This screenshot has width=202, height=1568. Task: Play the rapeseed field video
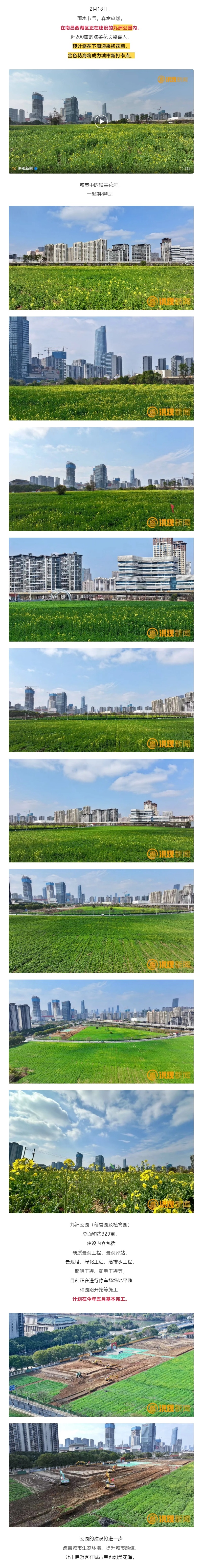coord(101,121)
